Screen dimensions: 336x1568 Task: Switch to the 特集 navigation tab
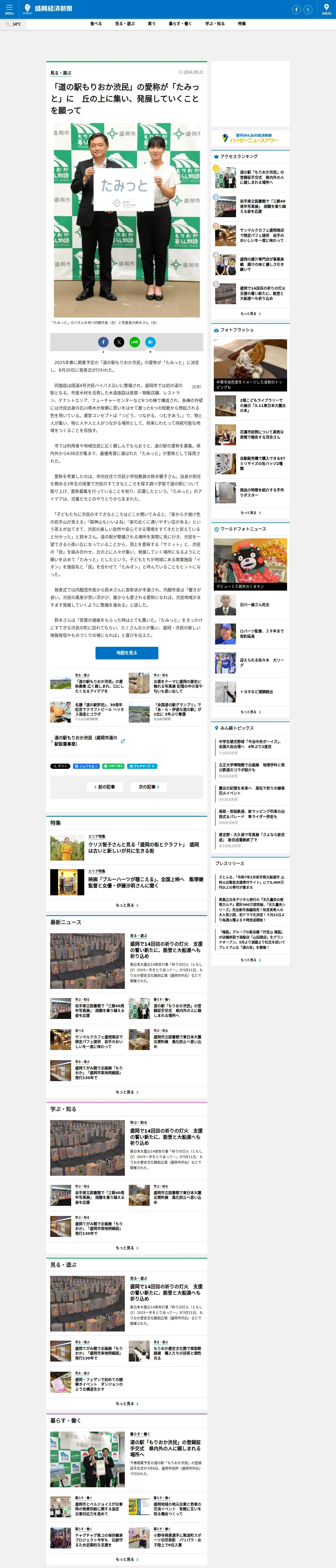tap(242, 24)
